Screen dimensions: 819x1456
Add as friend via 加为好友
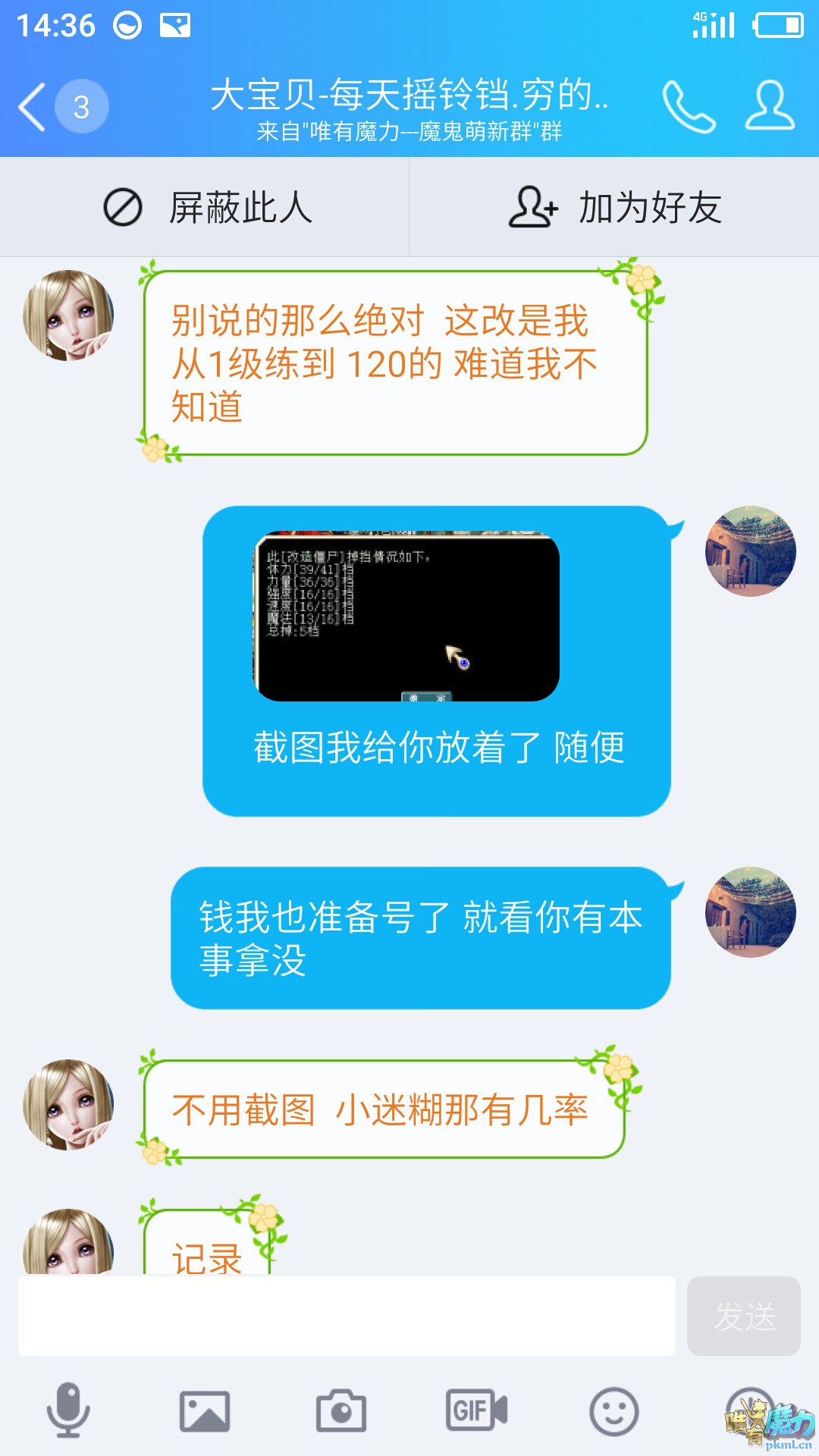[x=614, y=208]
